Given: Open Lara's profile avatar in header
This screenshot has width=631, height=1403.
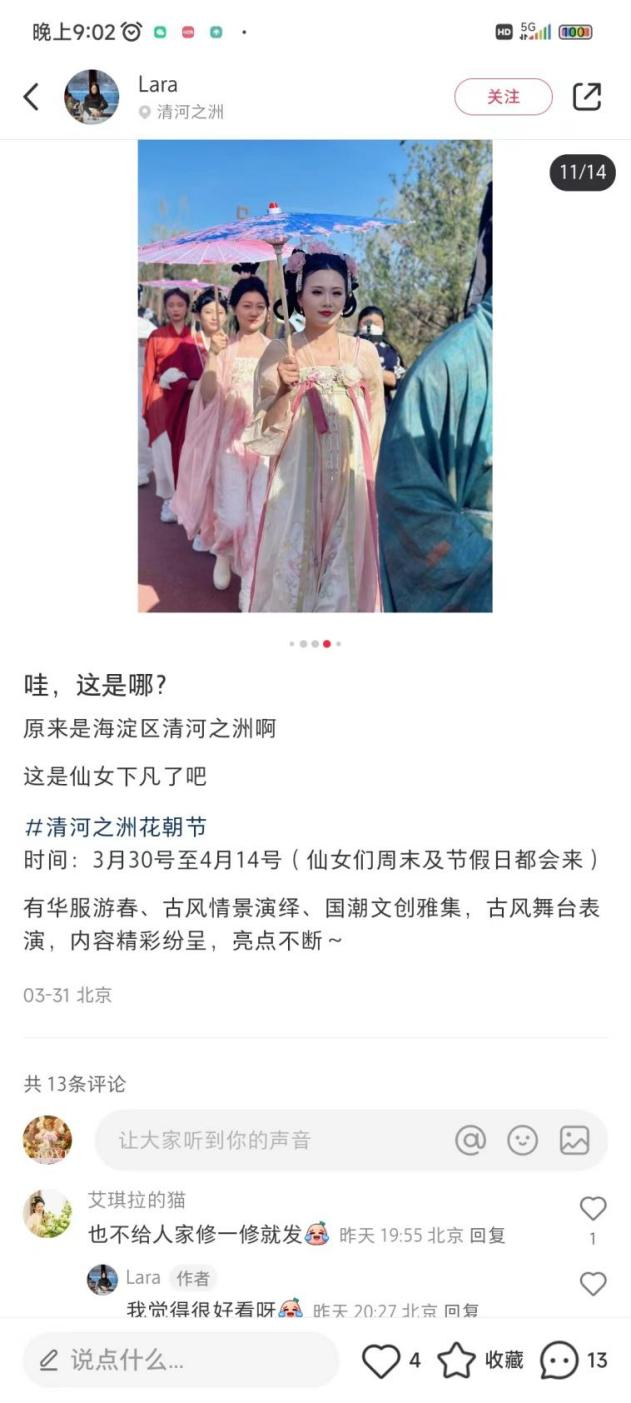Looking at the screenshot, I should [x=91, y=97].
